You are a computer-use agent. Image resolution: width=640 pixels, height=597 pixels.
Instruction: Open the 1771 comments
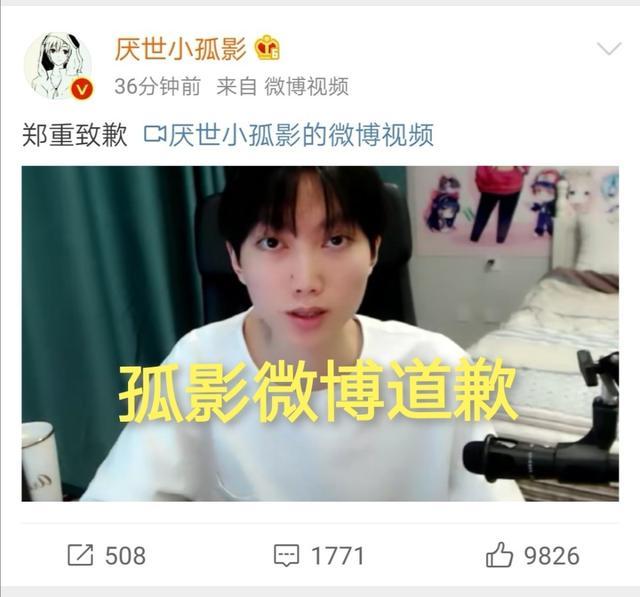pos(319,555)
